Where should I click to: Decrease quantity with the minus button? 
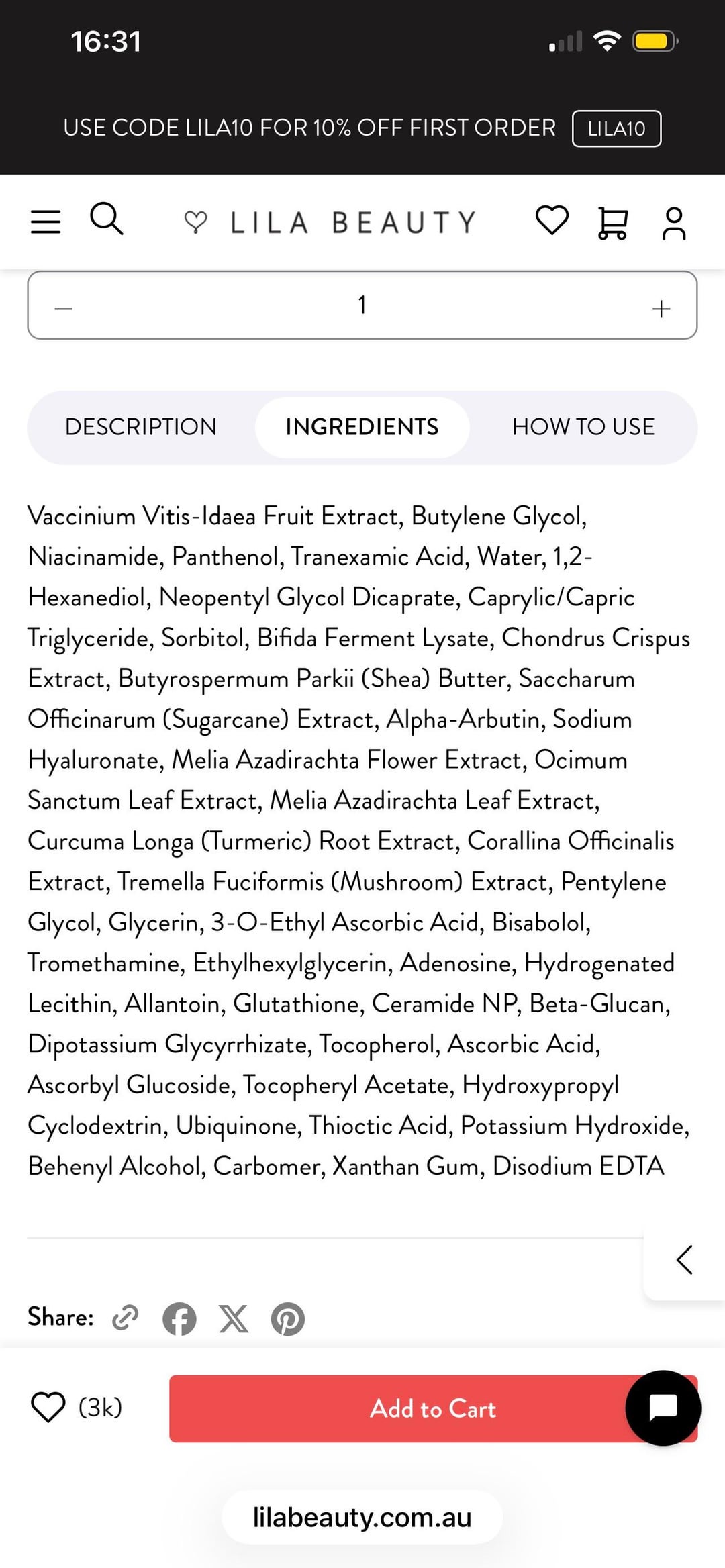pyautogui.click(x=64, y=308)
